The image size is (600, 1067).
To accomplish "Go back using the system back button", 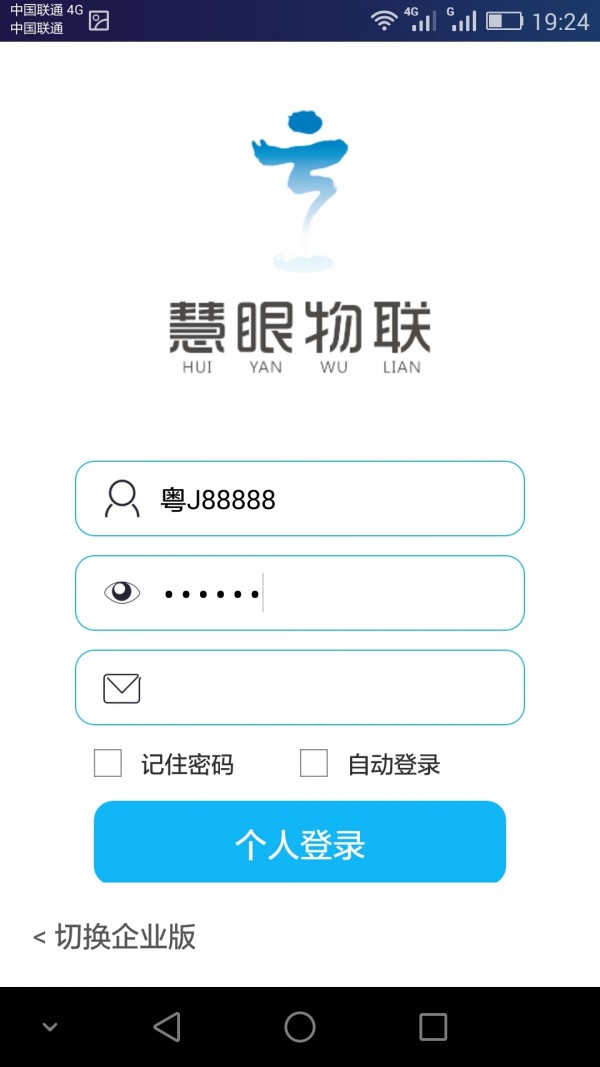I will (167, 1027).
